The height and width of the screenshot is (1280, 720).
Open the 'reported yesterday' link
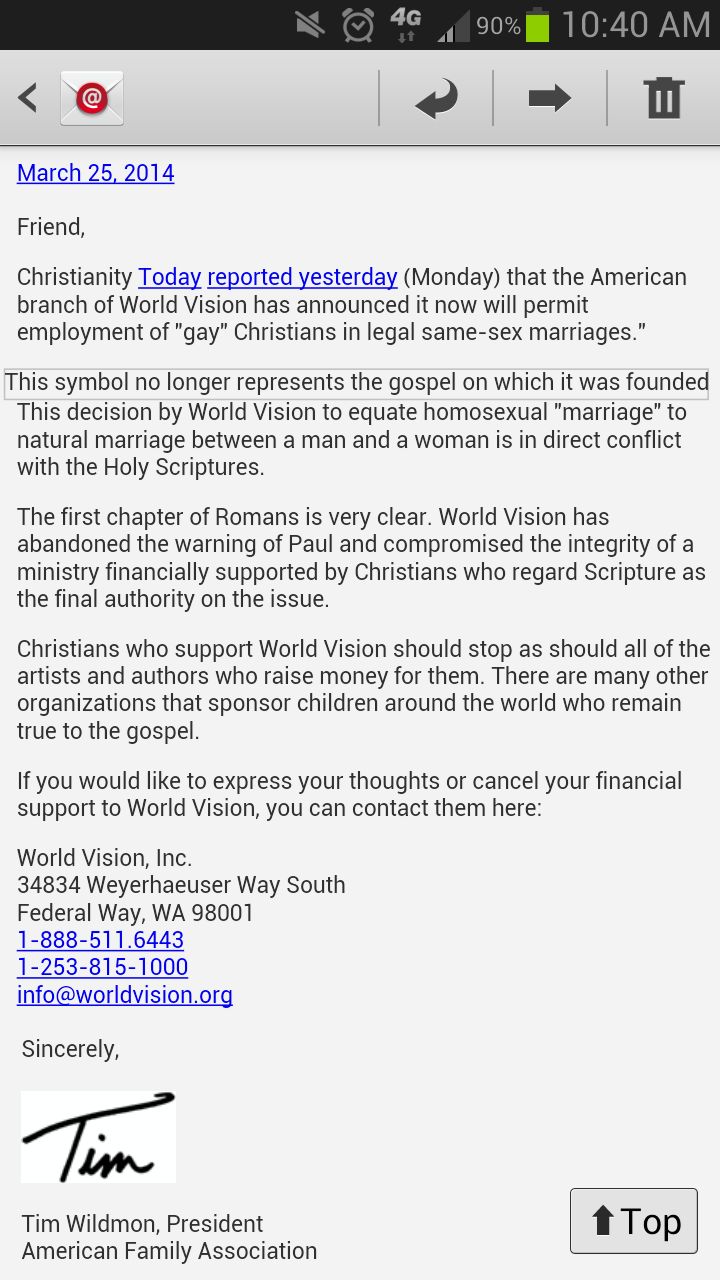click(303, 277)
